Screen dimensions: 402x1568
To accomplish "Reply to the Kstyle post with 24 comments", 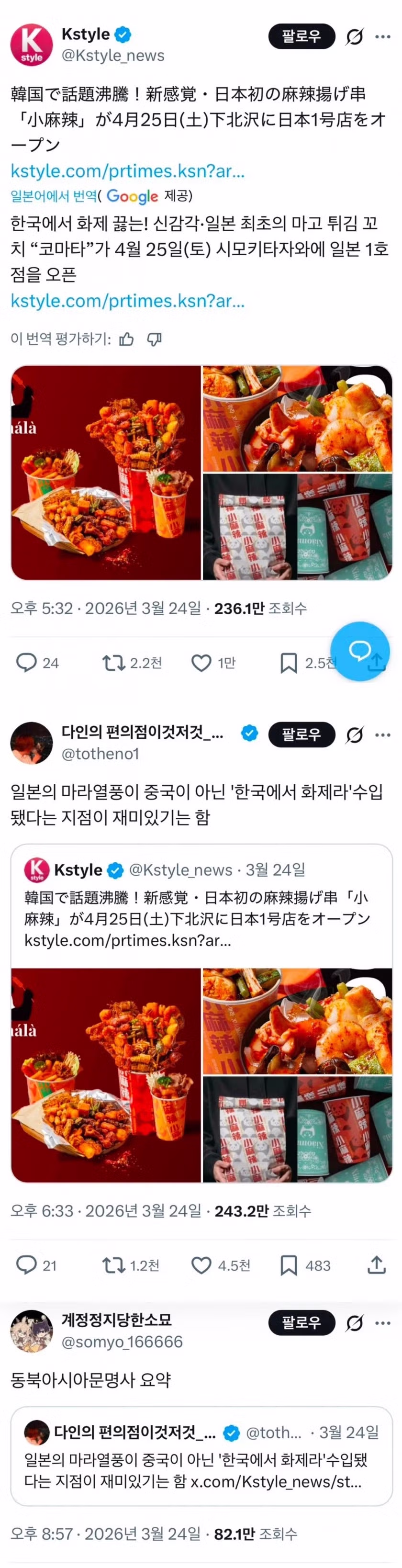I will click(27, 662).
